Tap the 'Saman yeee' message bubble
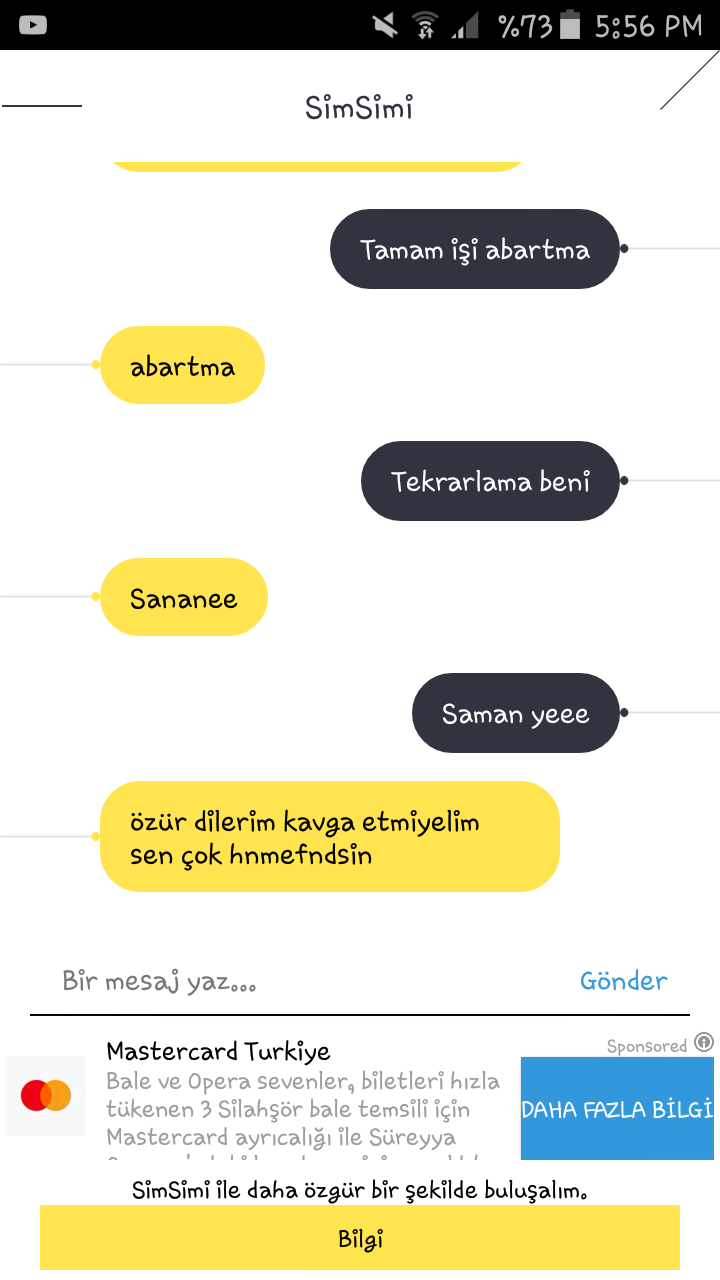Screen dimensions: 720x1280 515,714
